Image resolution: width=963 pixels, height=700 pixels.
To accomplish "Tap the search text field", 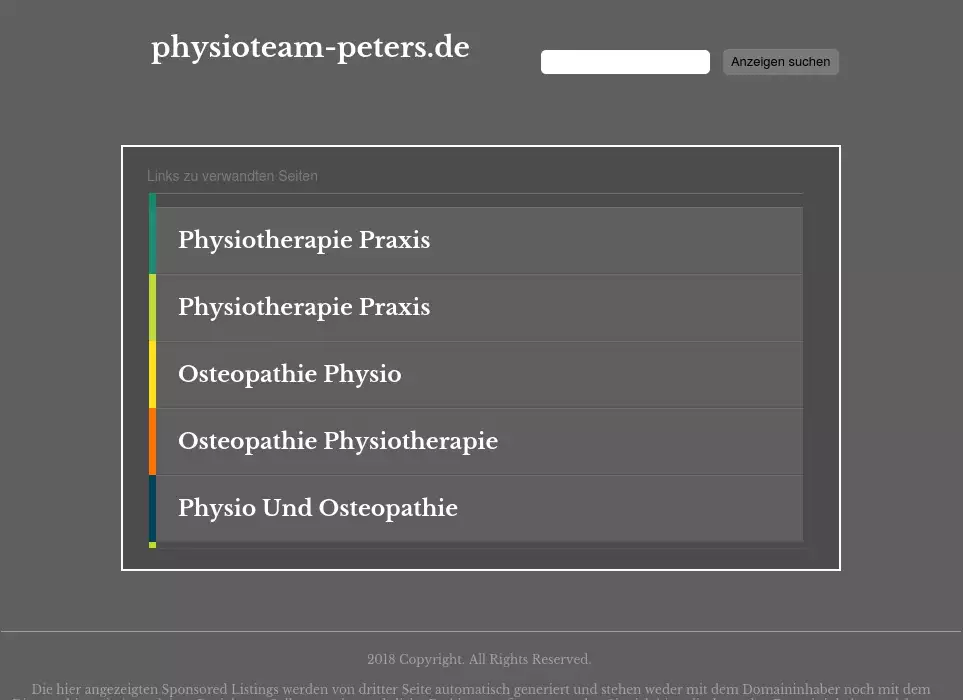I will tap(625, 62).
